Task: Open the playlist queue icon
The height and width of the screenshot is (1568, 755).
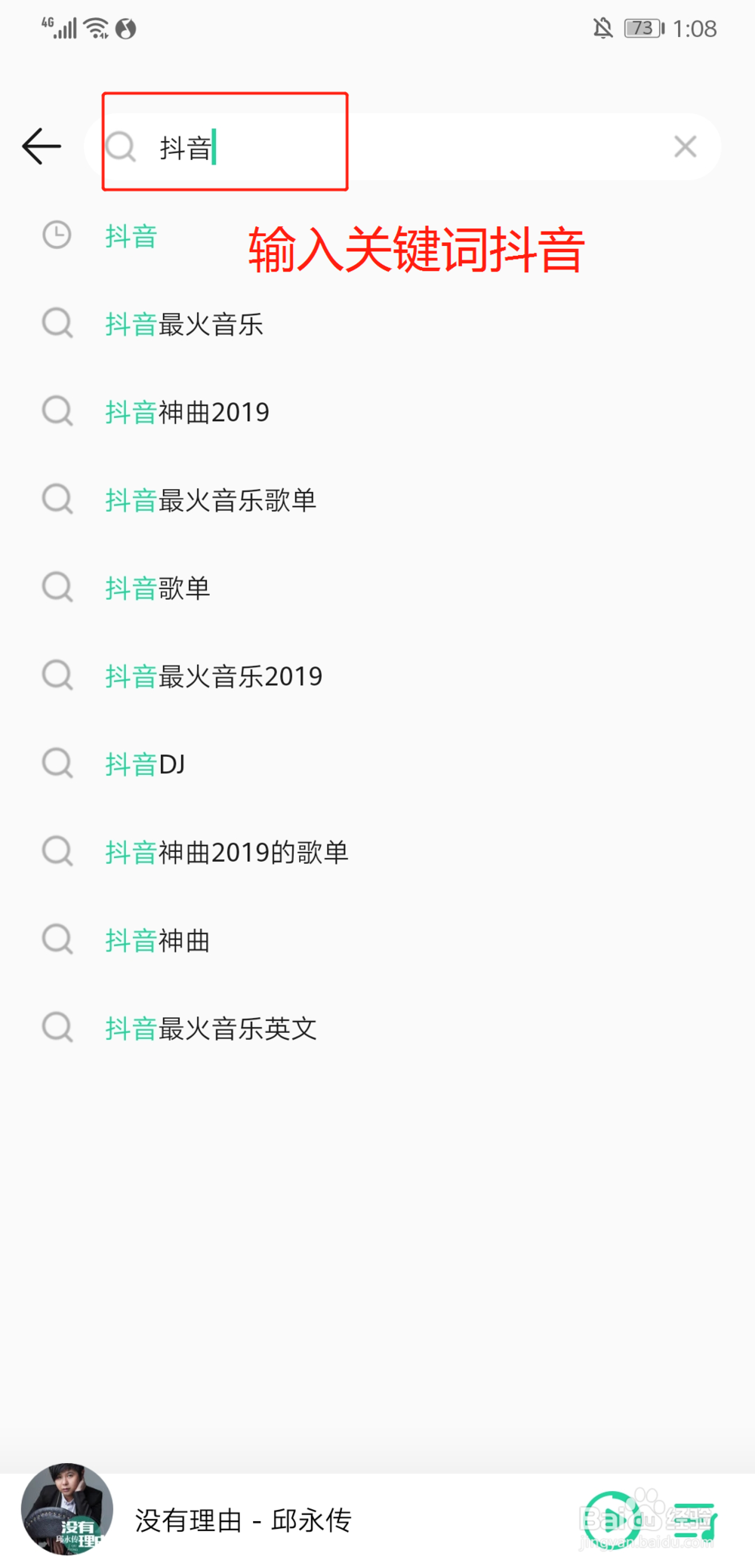Action: click(695, 1520)
